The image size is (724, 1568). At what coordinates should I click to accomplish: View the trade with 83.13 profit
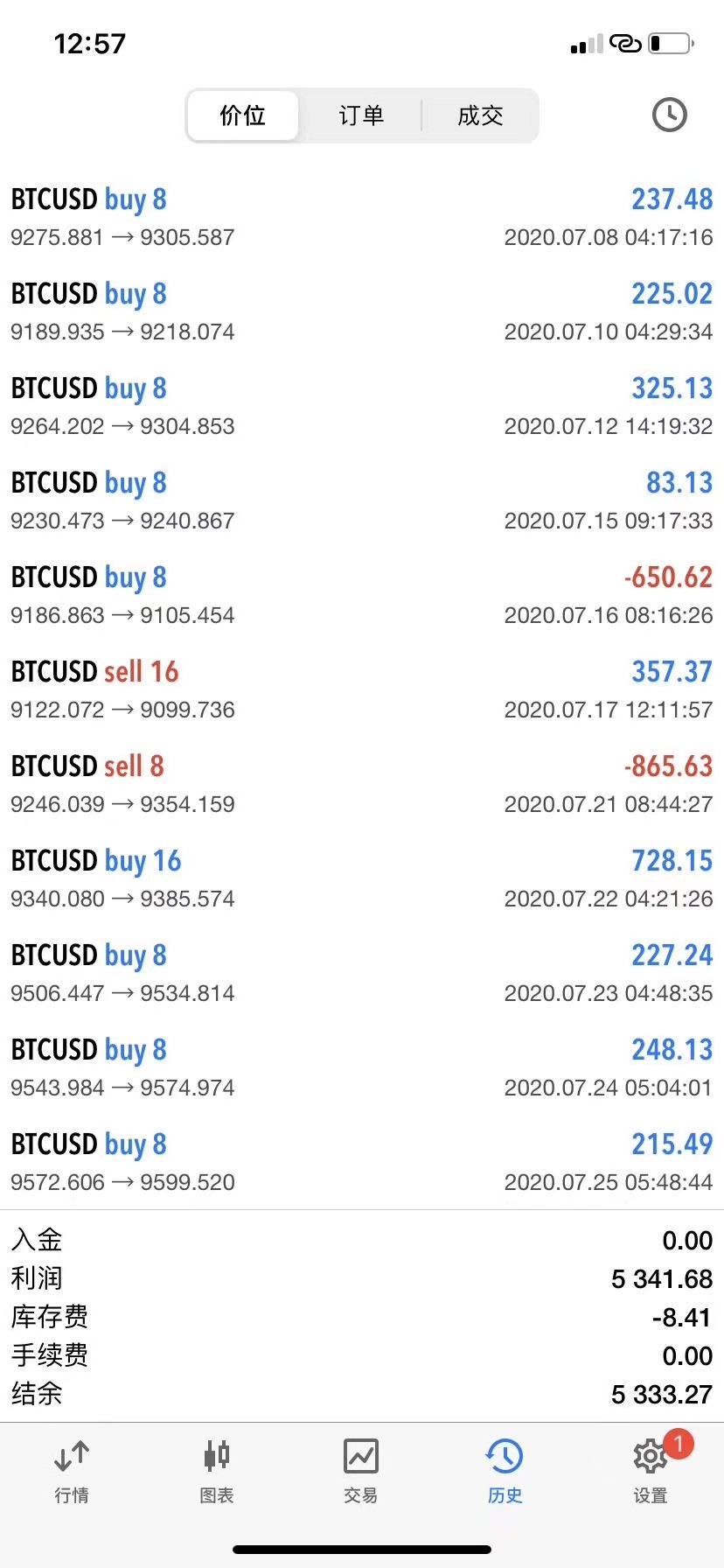coord(361,500)
